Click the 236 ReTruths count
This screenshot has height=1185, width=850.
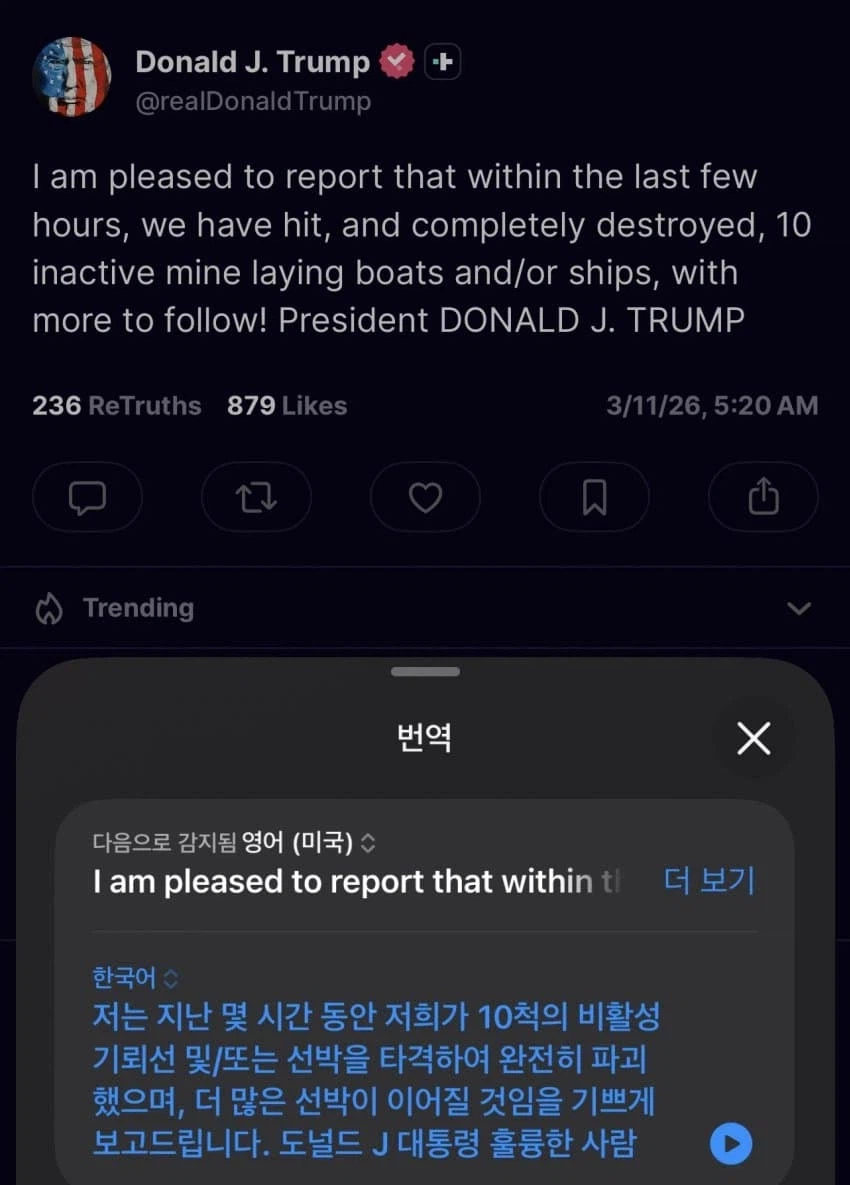click(115, 405)
